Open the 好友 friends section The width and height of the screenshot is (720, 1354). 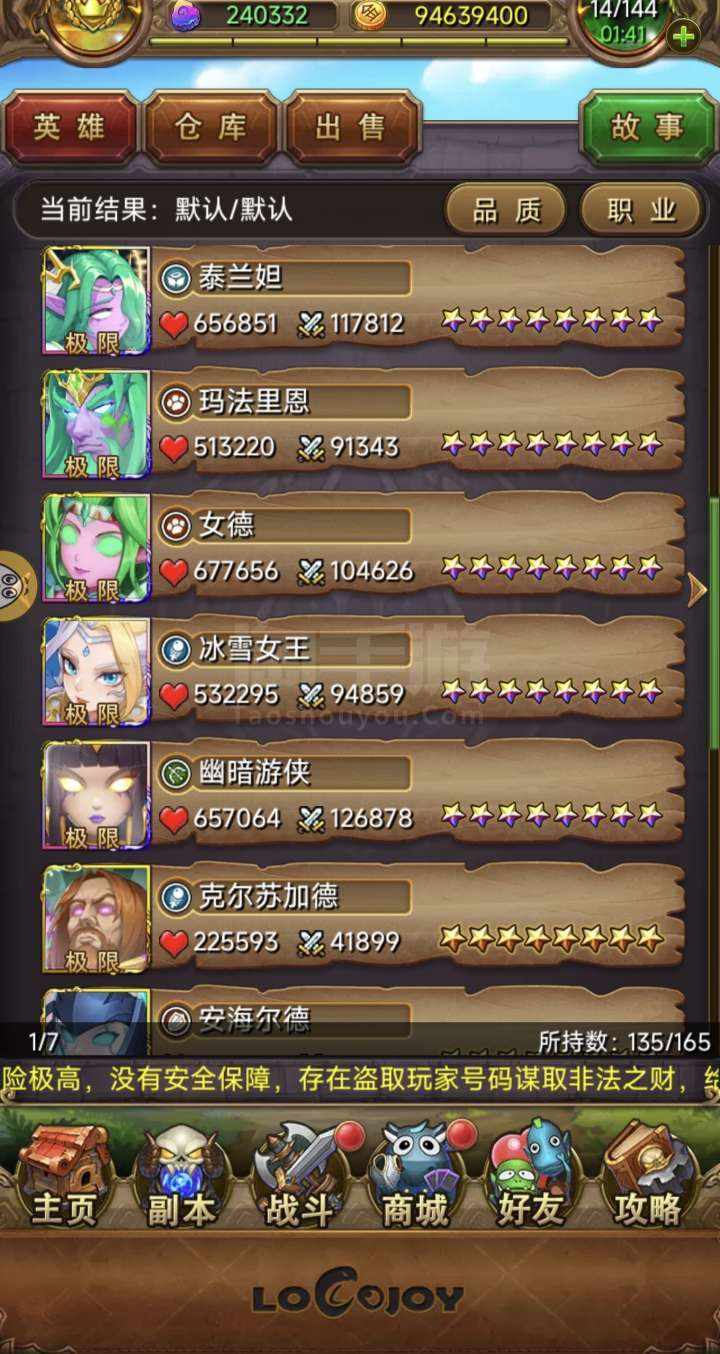click(x=532, y=1178)
